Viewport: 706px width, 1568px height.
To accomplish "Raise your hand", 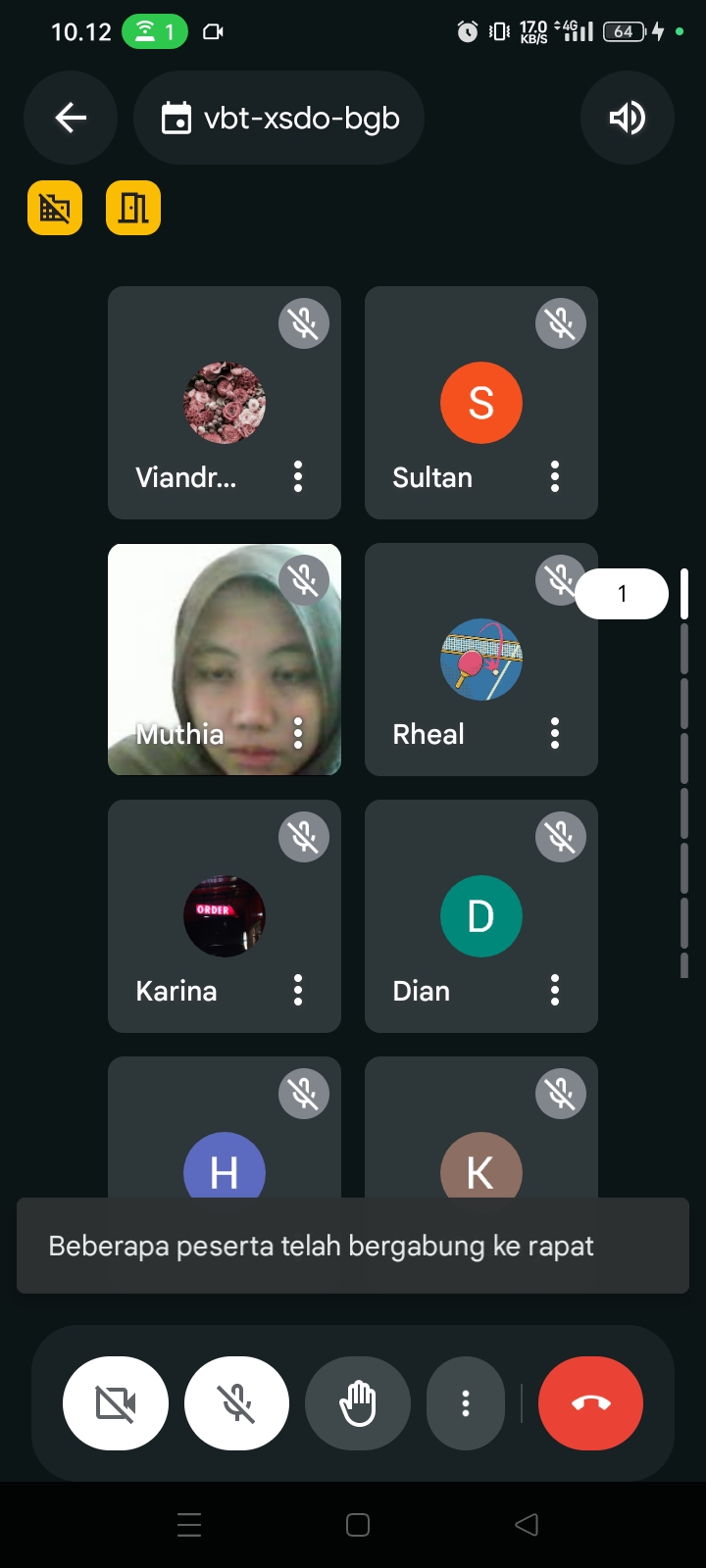I will (x=358, y=1403).
